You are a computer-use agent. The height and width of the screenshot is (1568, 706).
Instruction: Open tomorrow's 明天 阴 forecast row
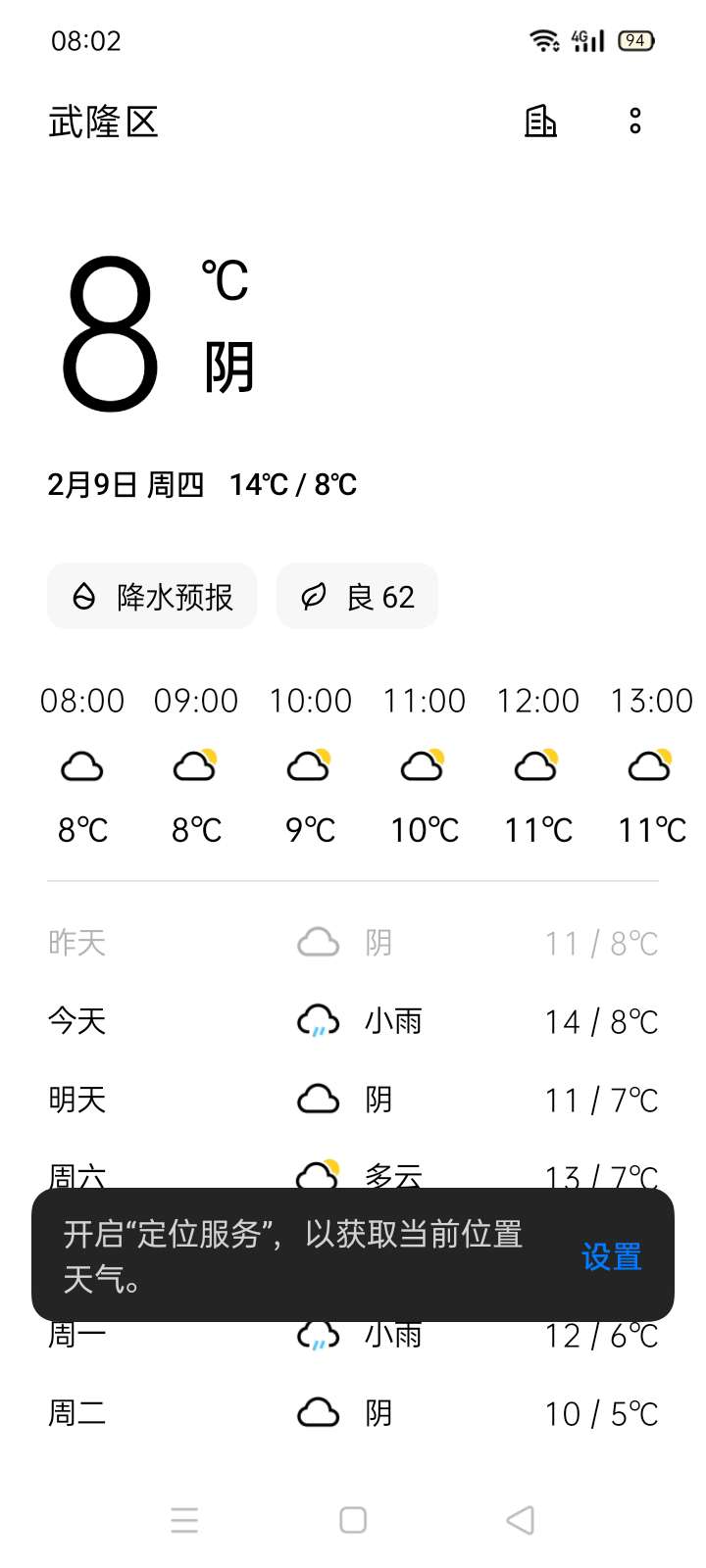(x=353, y=1100)
